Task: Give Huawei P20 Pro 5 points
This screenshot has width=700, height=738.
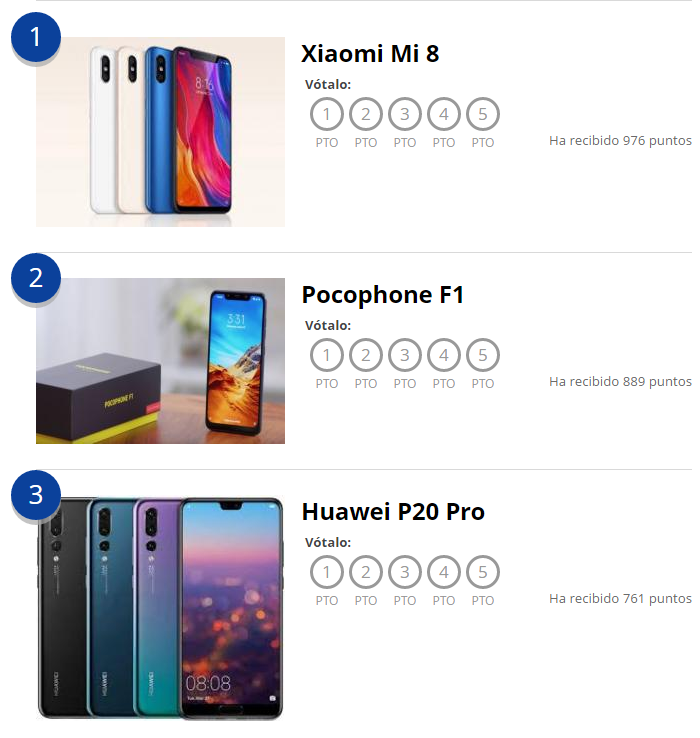Action: (x=483, y=573)
